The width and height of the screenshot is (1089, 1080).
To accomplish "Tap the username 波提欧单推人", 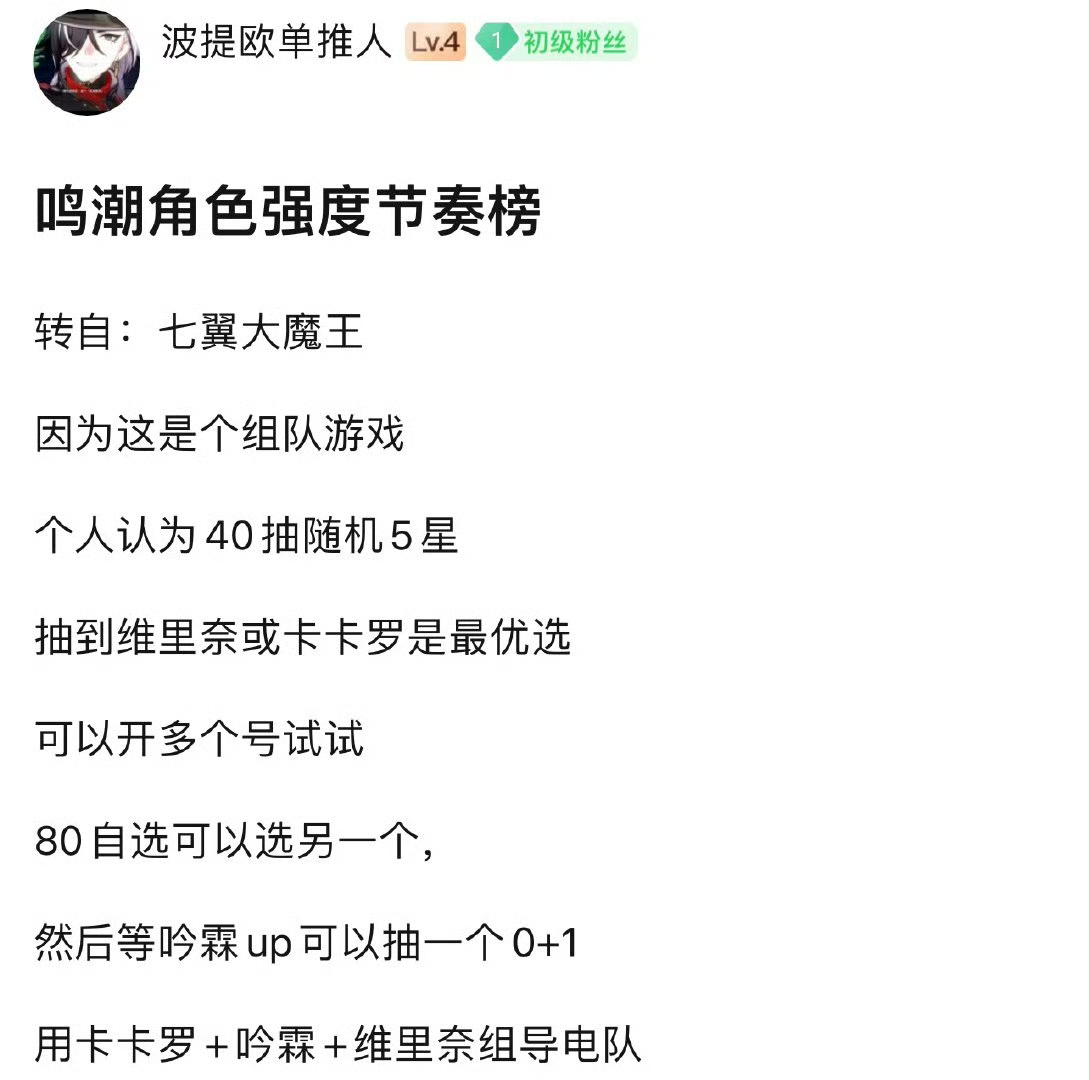I will click(276, 42).
